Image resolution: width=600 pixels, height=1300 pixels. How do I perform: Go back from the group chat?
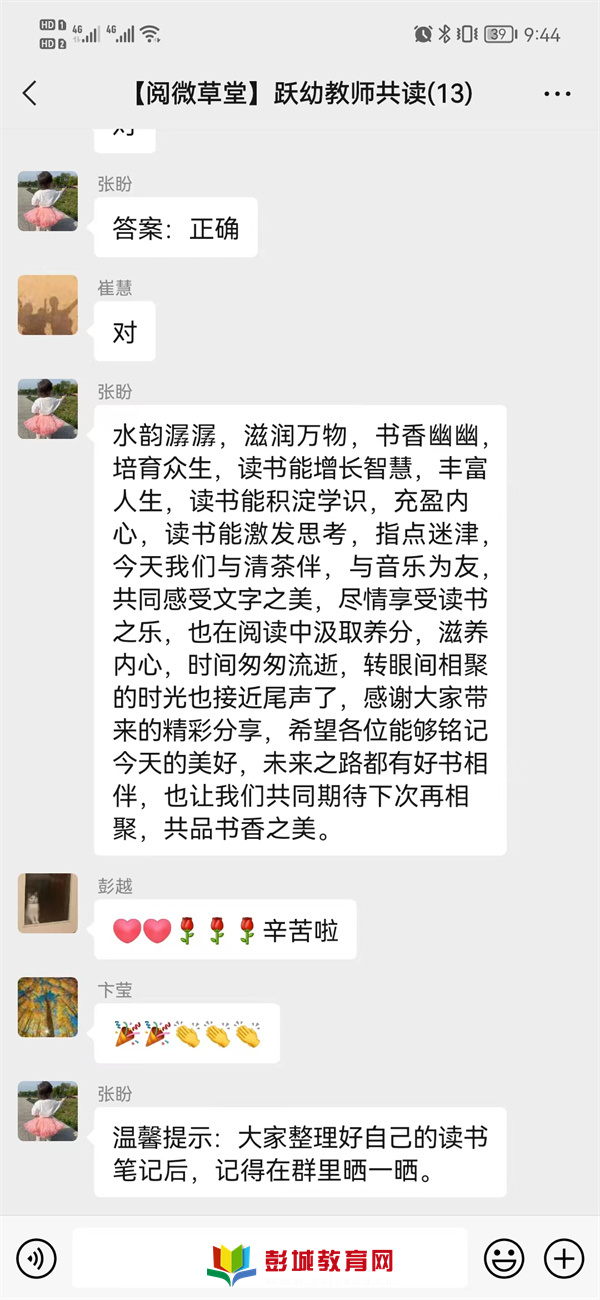29,94
